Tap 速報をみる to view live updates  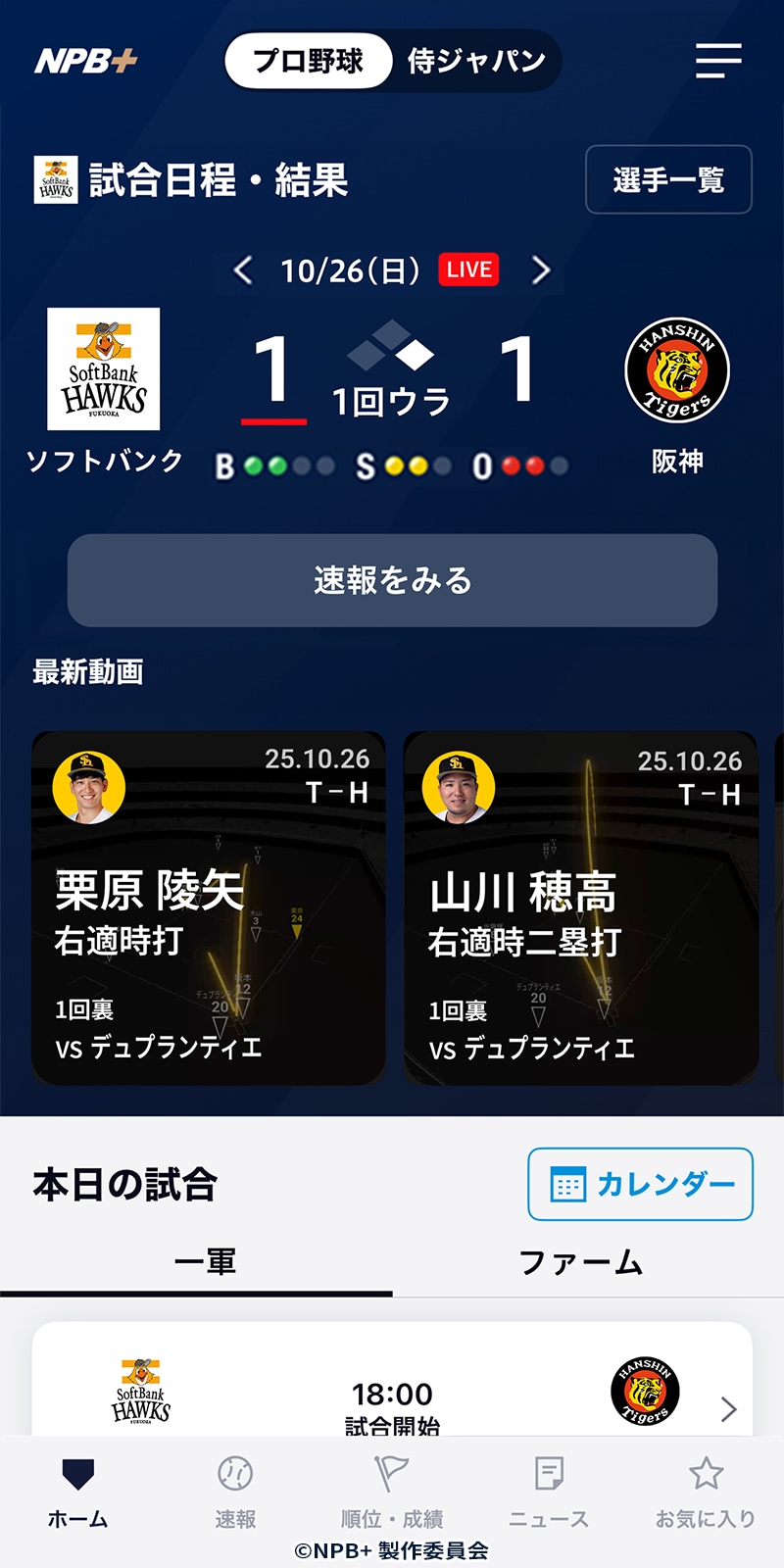click(x=392, y=580)
